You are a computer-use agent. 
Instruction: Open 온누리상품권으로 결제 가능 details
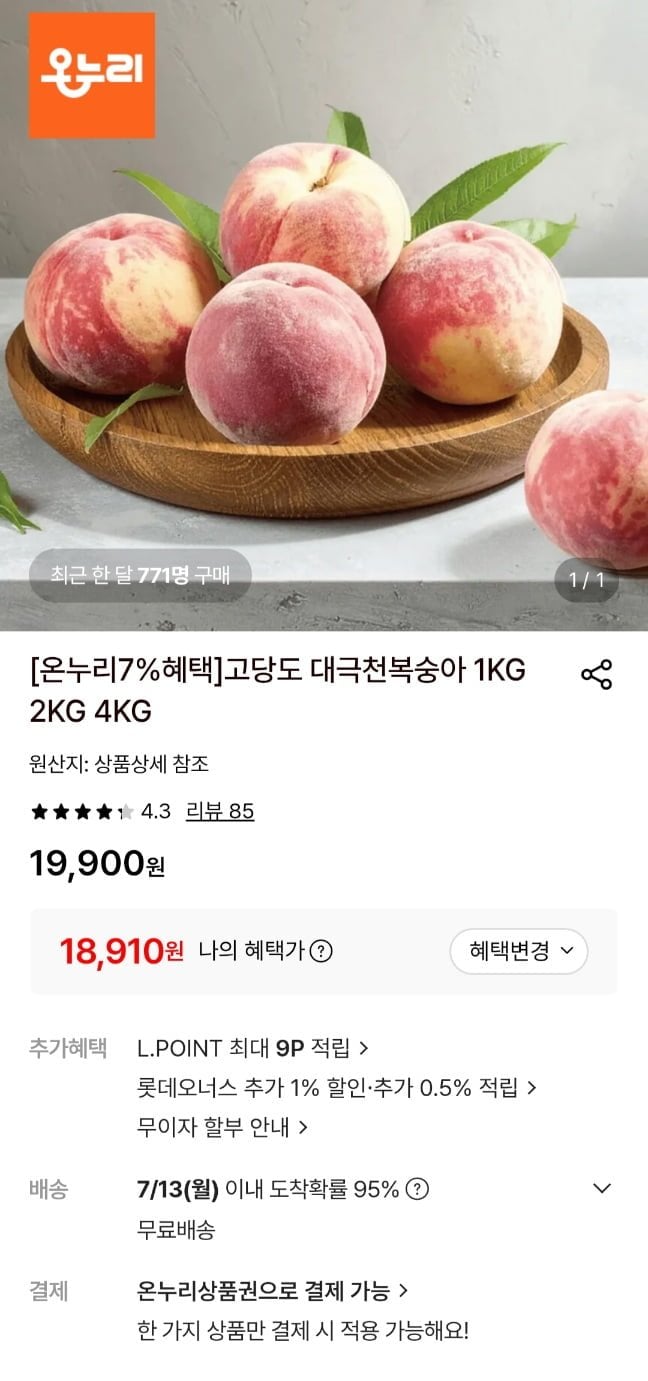tap(272, 1291)
